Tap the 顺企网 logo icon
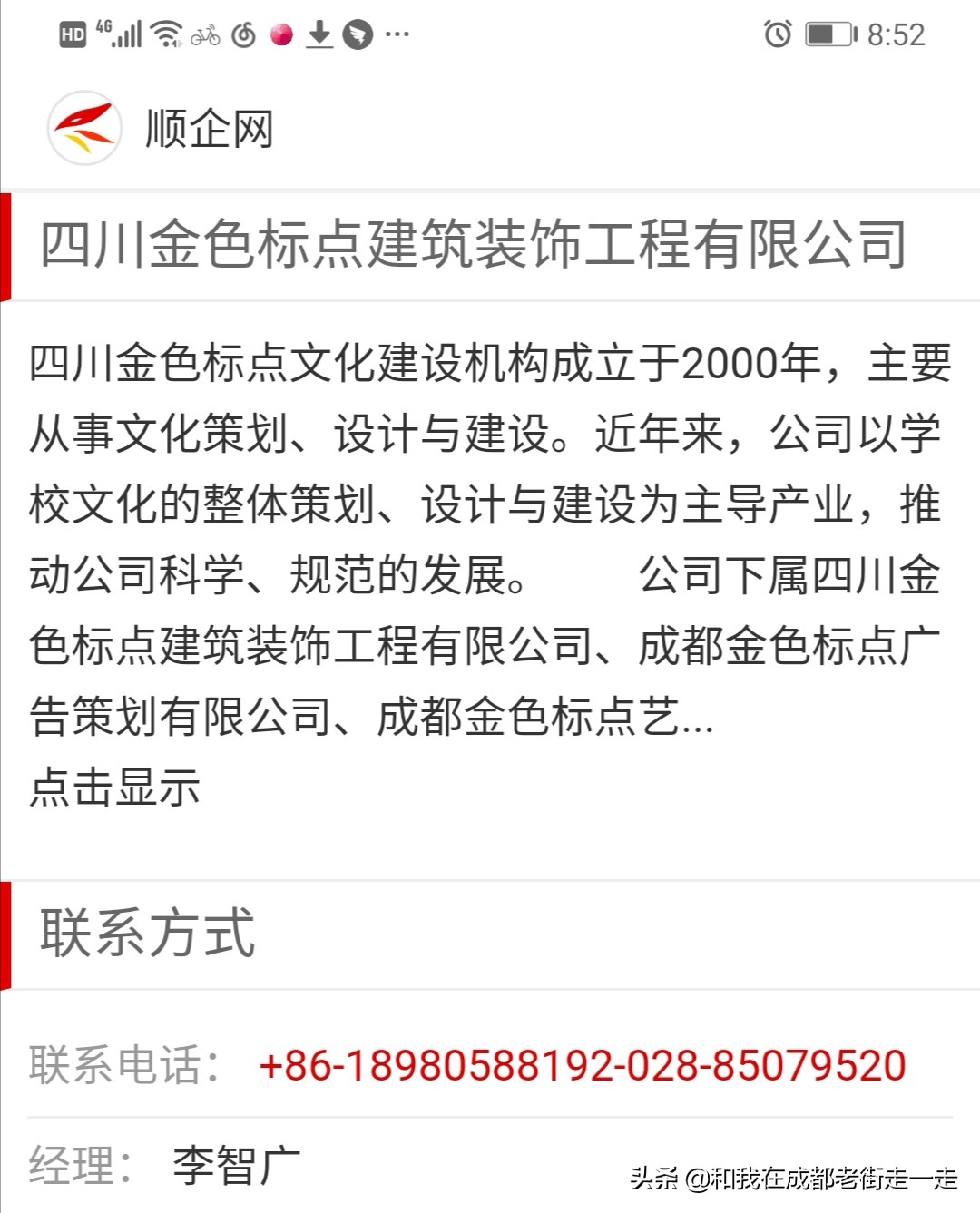This screenshot has width=980, height=1213. click(x=83, y=127)
